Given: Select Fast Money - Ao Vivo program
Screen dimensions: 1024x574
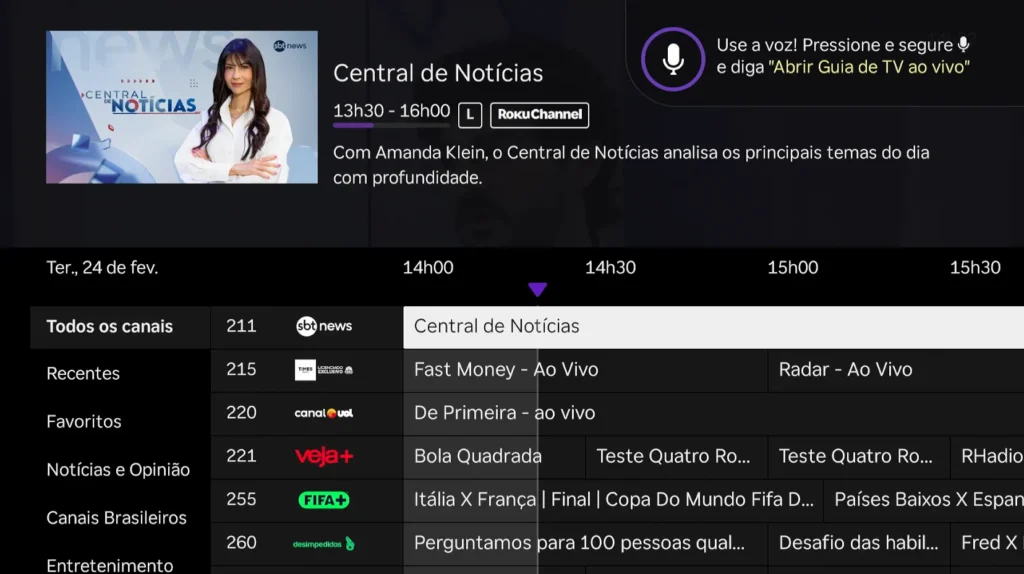Looking at the screenshot, I should coord(584,370).
